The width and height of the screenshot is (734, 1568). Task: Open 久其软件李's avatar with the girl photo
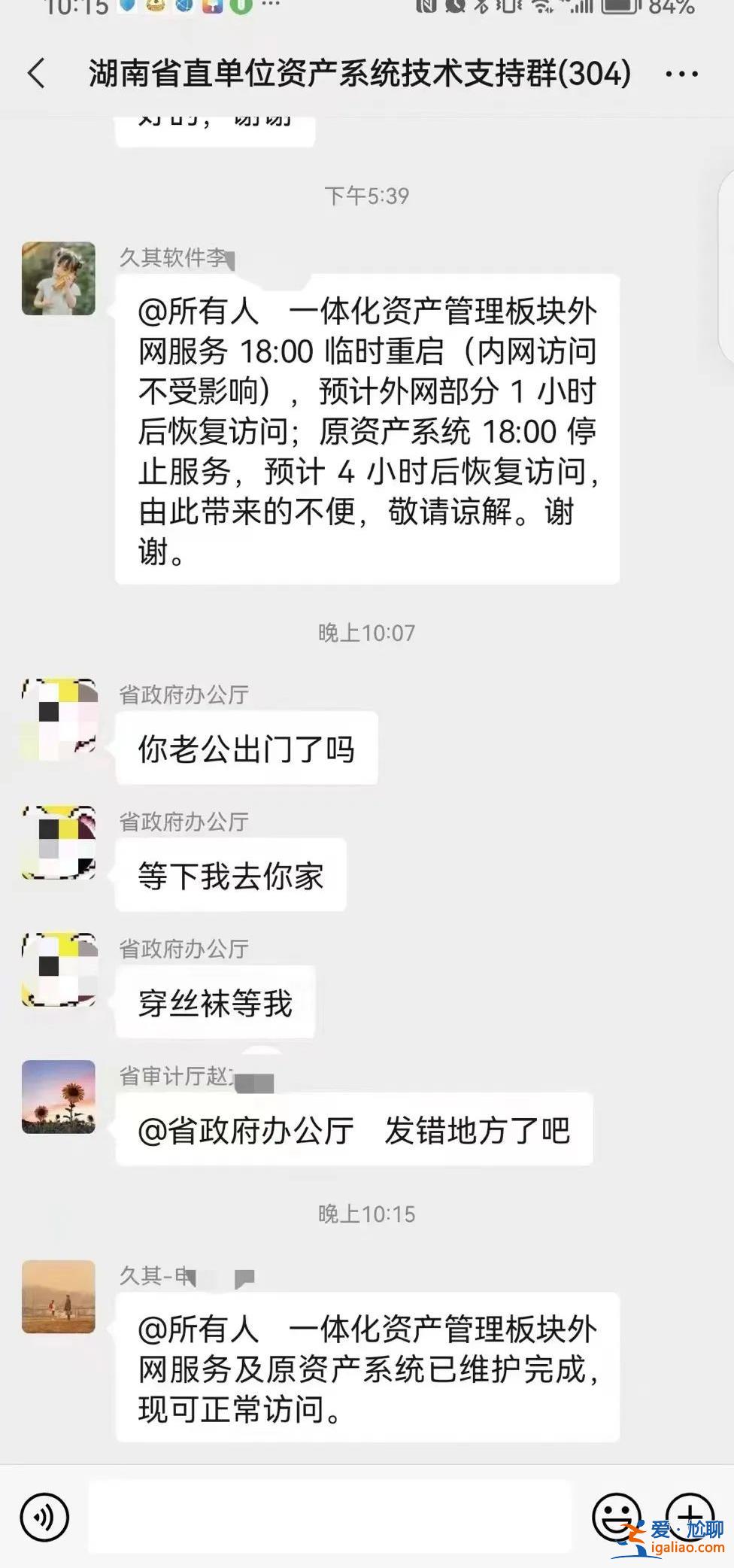pos(59,278)
